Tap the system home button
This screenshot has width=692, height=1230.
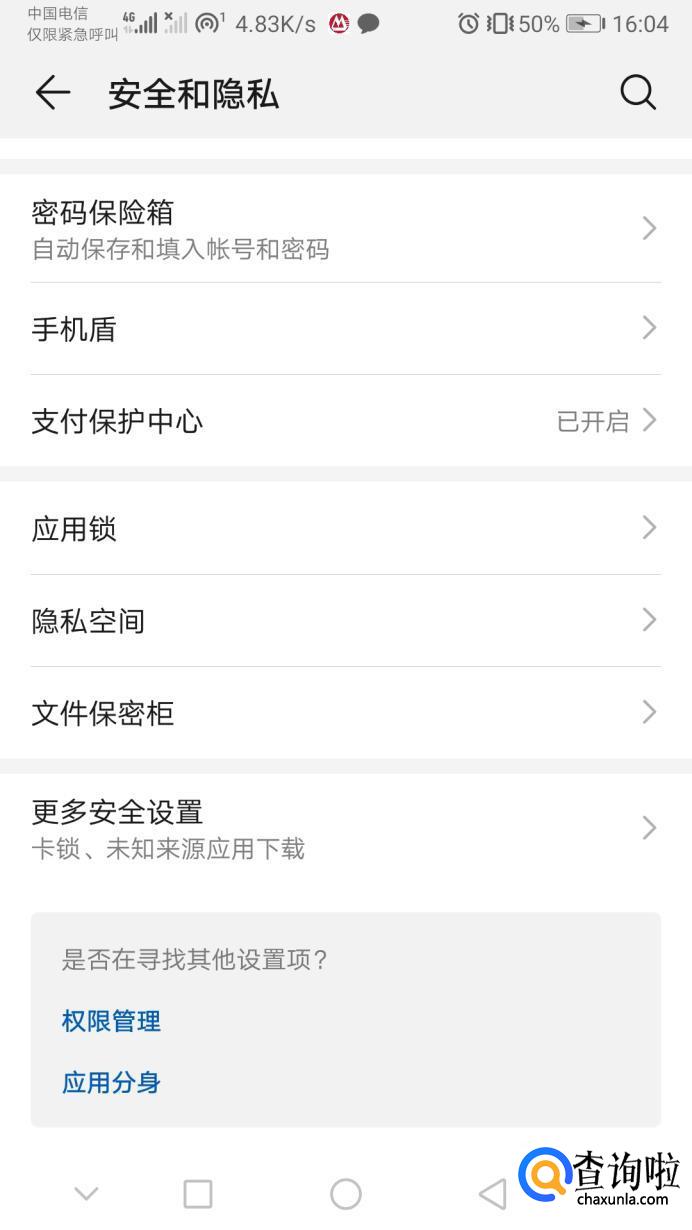click(x=345, y=1193)
